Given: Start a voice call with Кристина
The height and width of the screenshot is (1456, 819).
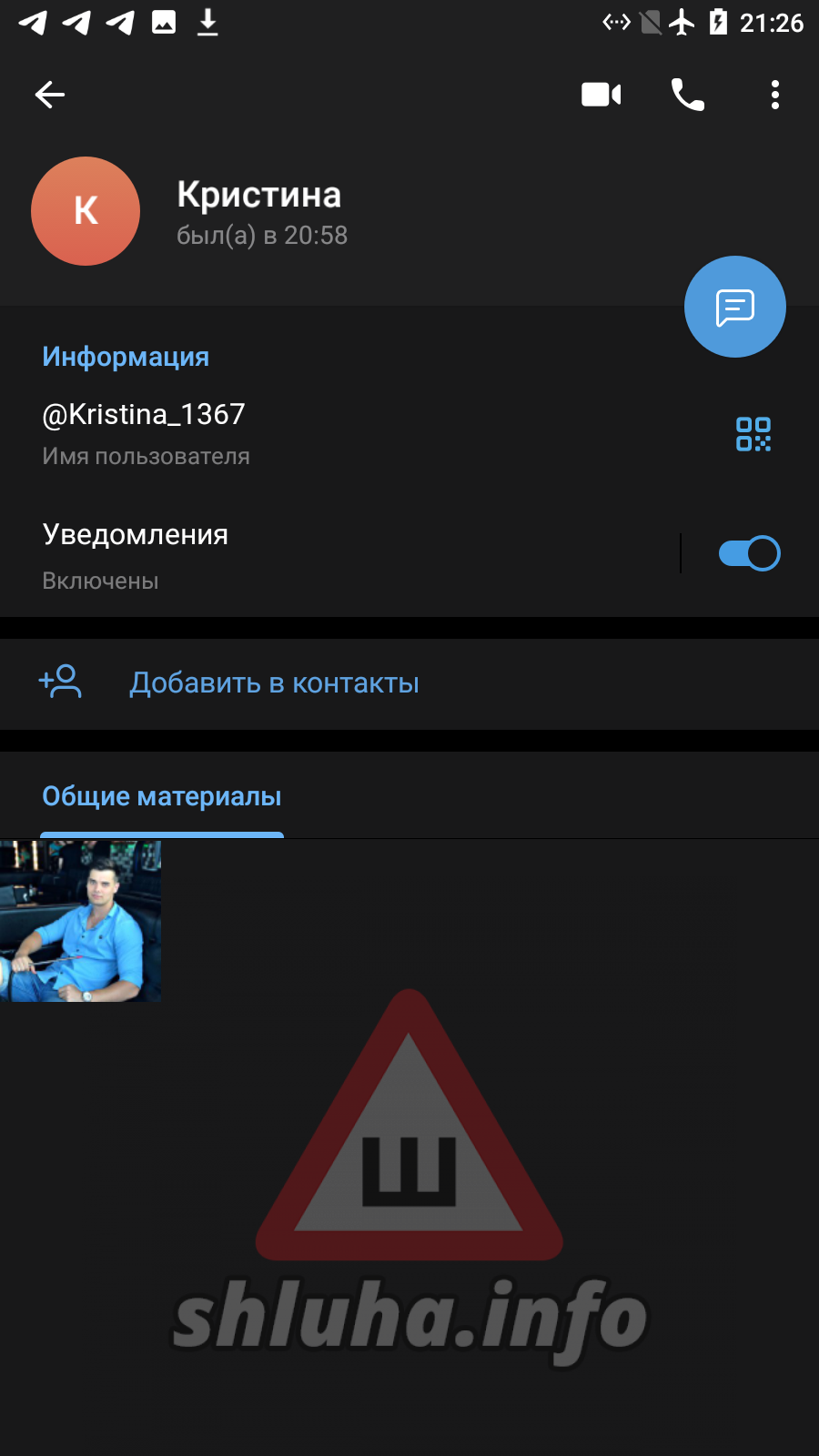Looking at the screenshot, I should point(687,95).
